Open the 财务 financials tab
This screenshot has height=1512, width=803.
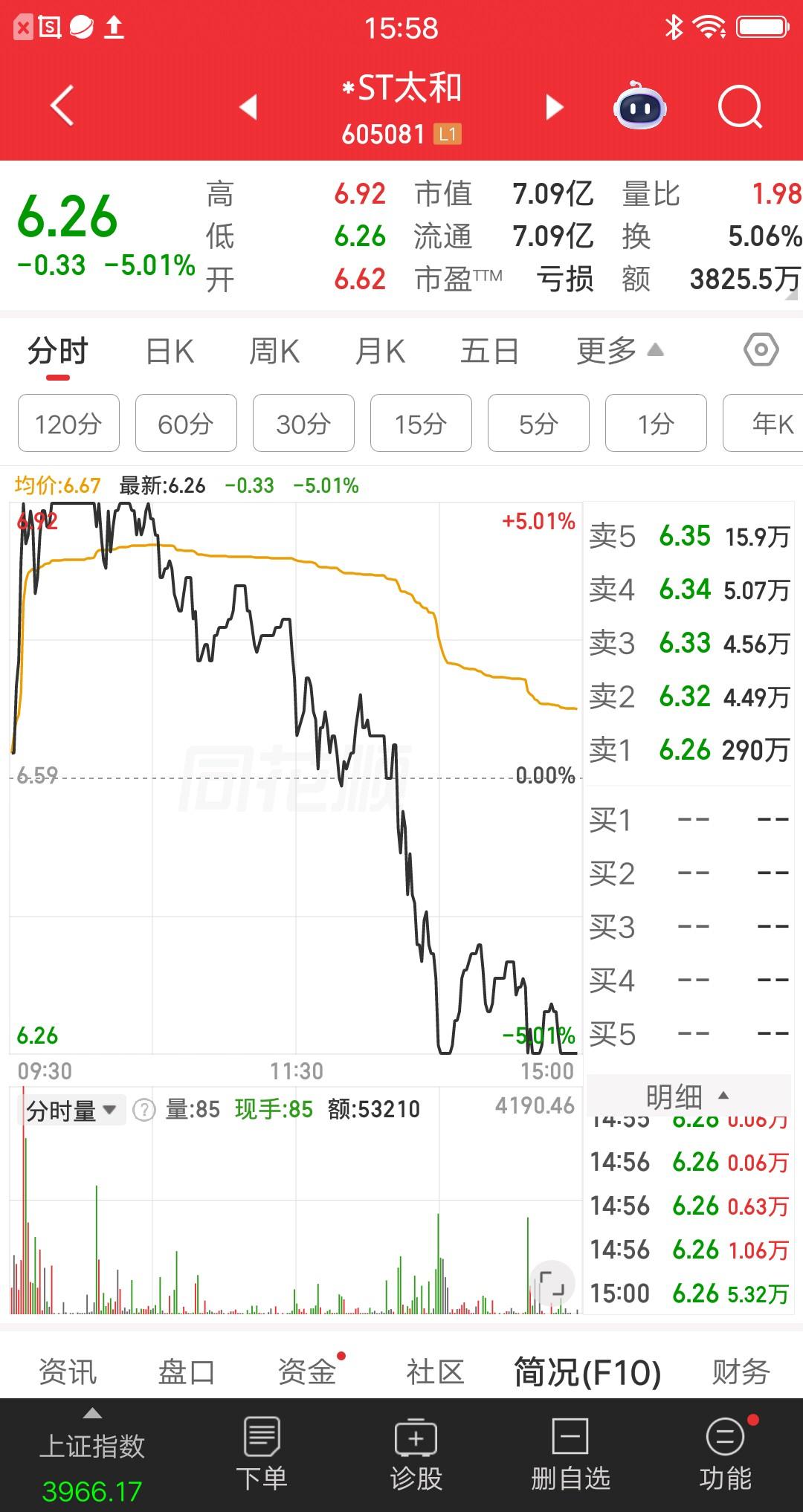[738, 1372]
